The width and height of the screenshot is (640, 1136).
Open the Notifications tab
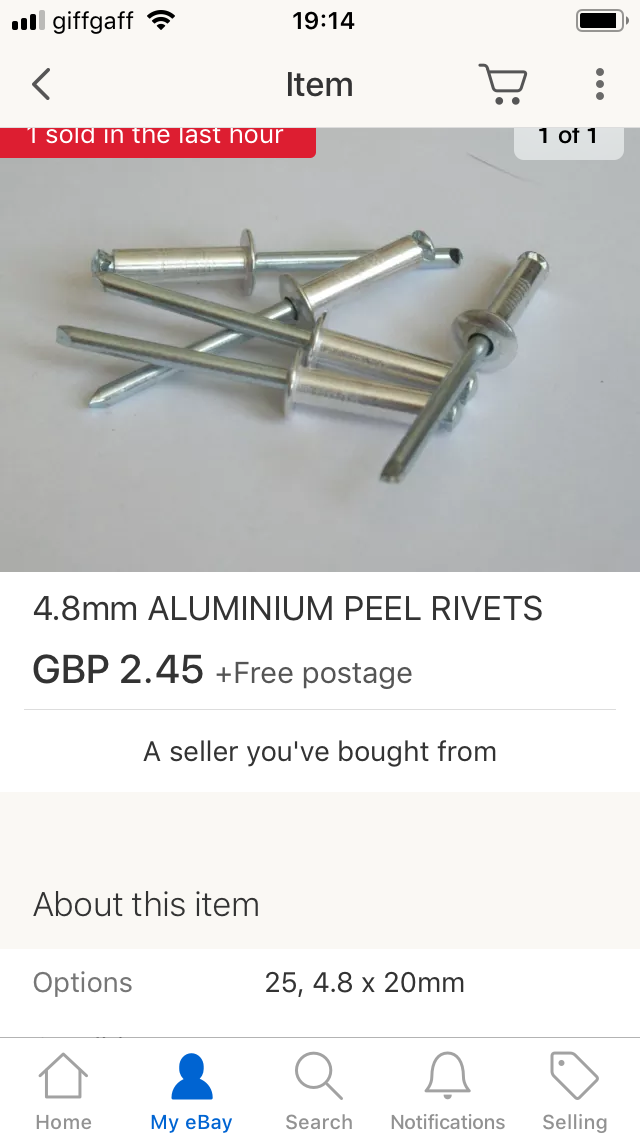447,1092
